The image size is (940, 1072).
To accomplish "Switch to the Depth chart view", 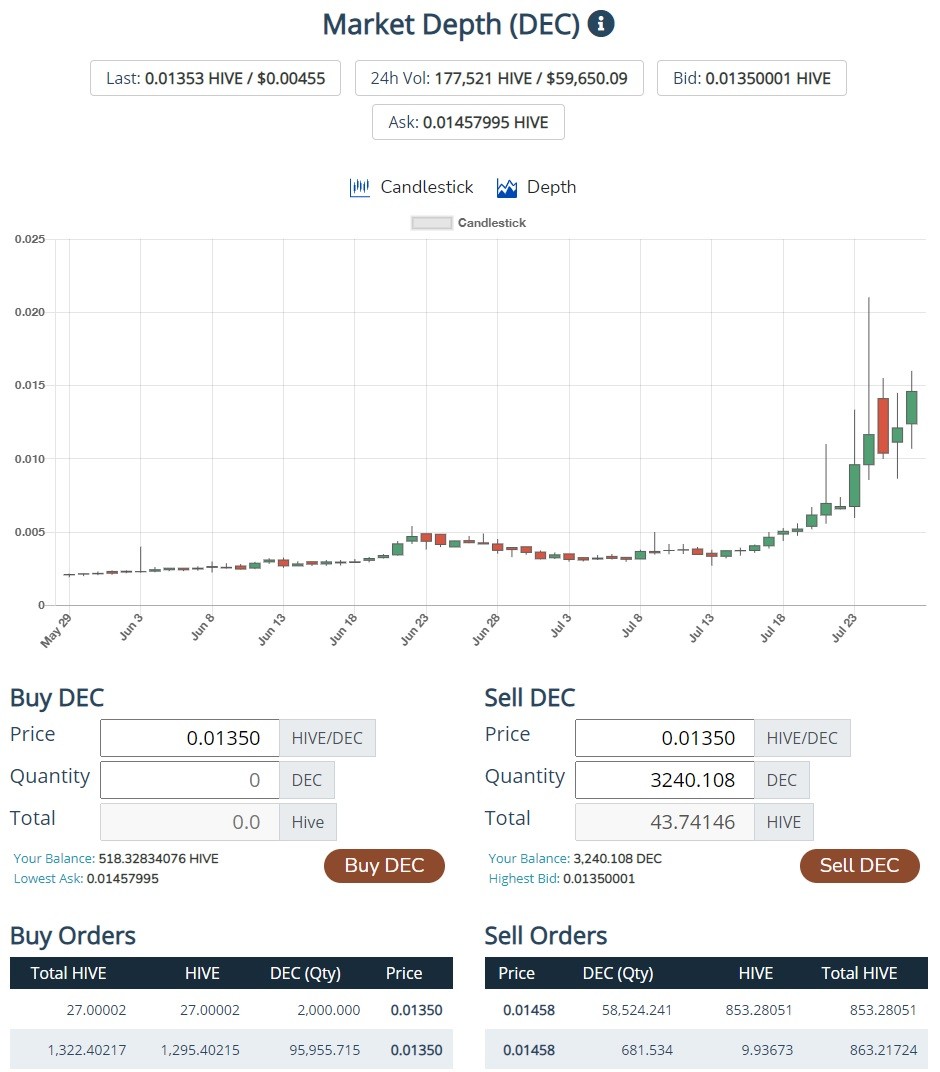I will pyautogui.click(x=536, y=187).
